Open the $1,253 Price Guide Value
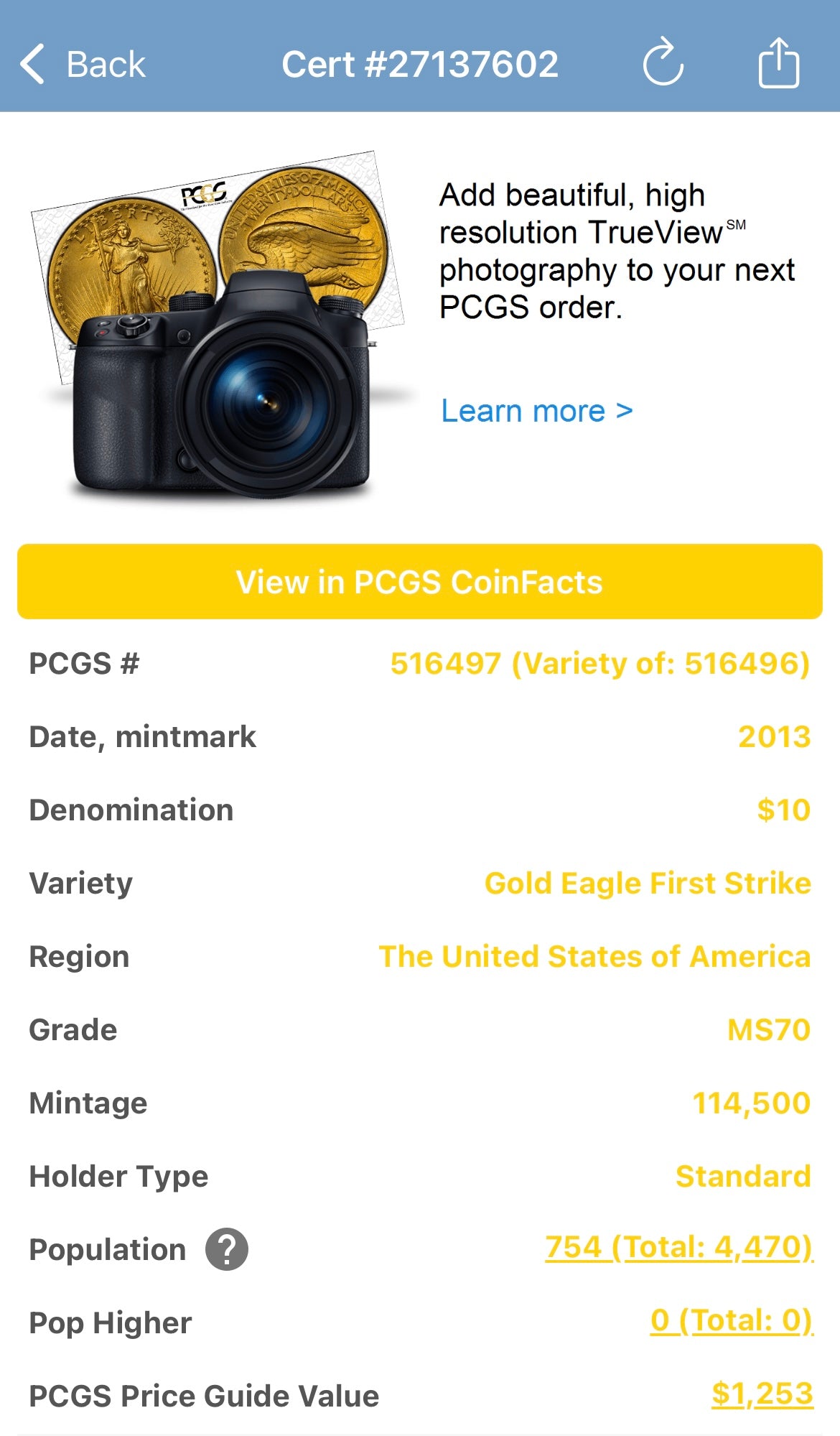Image resolution: width=840 pixels, height=1436 pixels. [763, 1396]
